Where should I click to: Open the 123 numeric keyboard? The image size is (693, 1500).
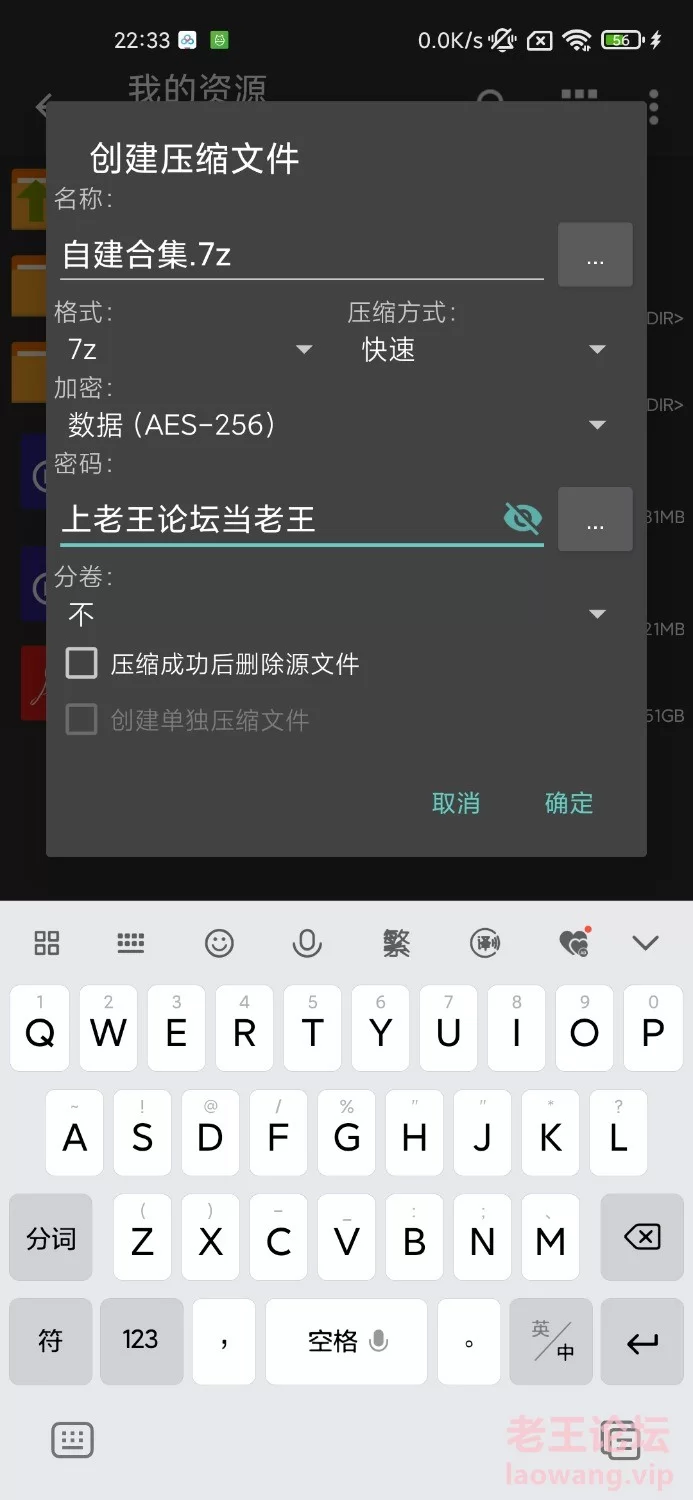(x=140, y=1341)
